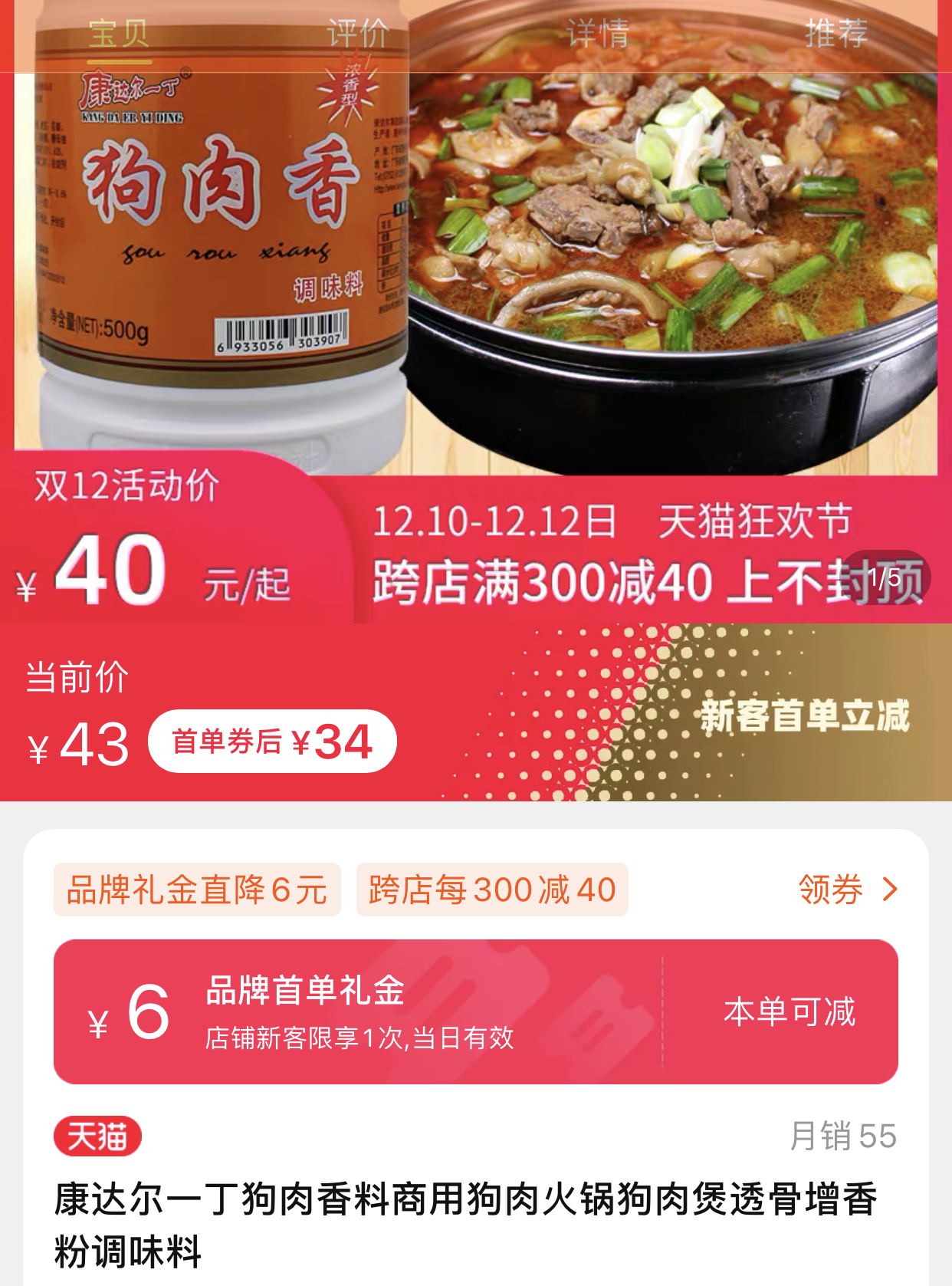
Task: Tap 领券 to get coupons
Action: [x=847, y=890]
